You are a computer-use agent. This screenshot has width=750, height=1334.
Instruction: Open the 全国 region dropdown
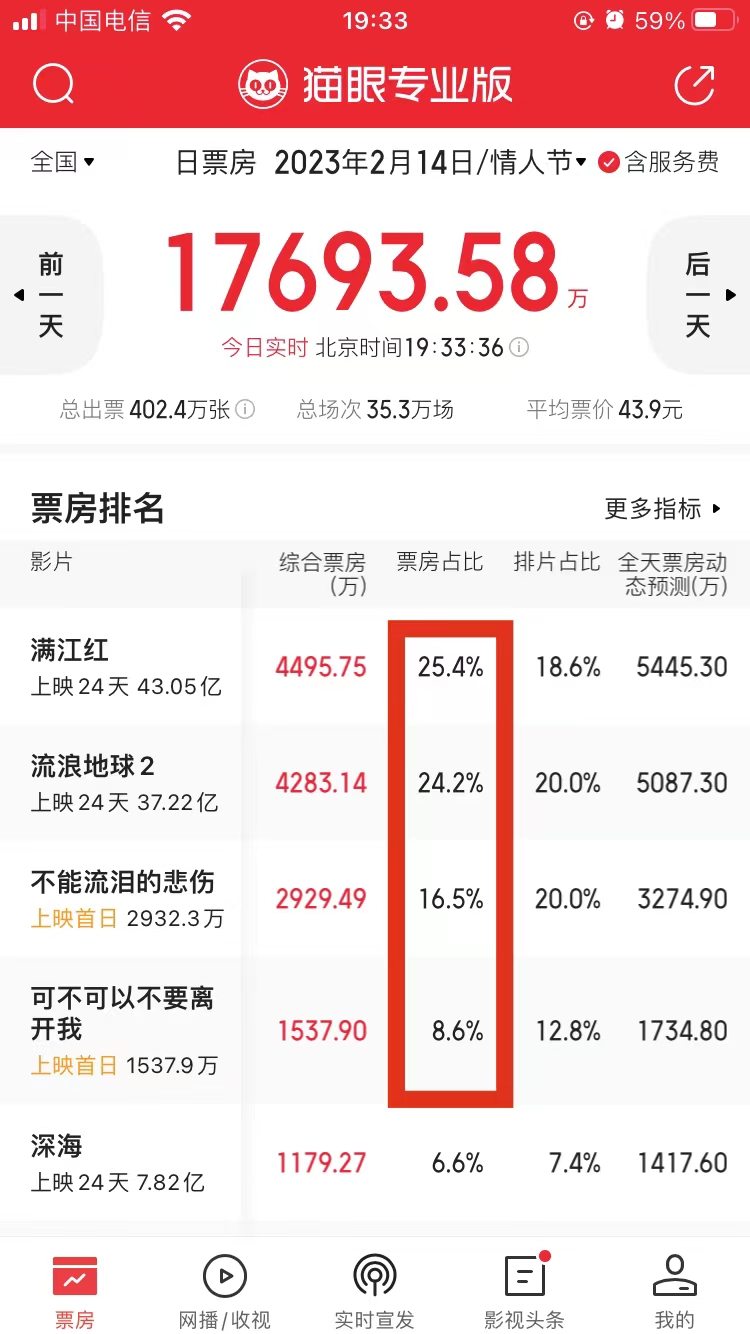point(62,162)
